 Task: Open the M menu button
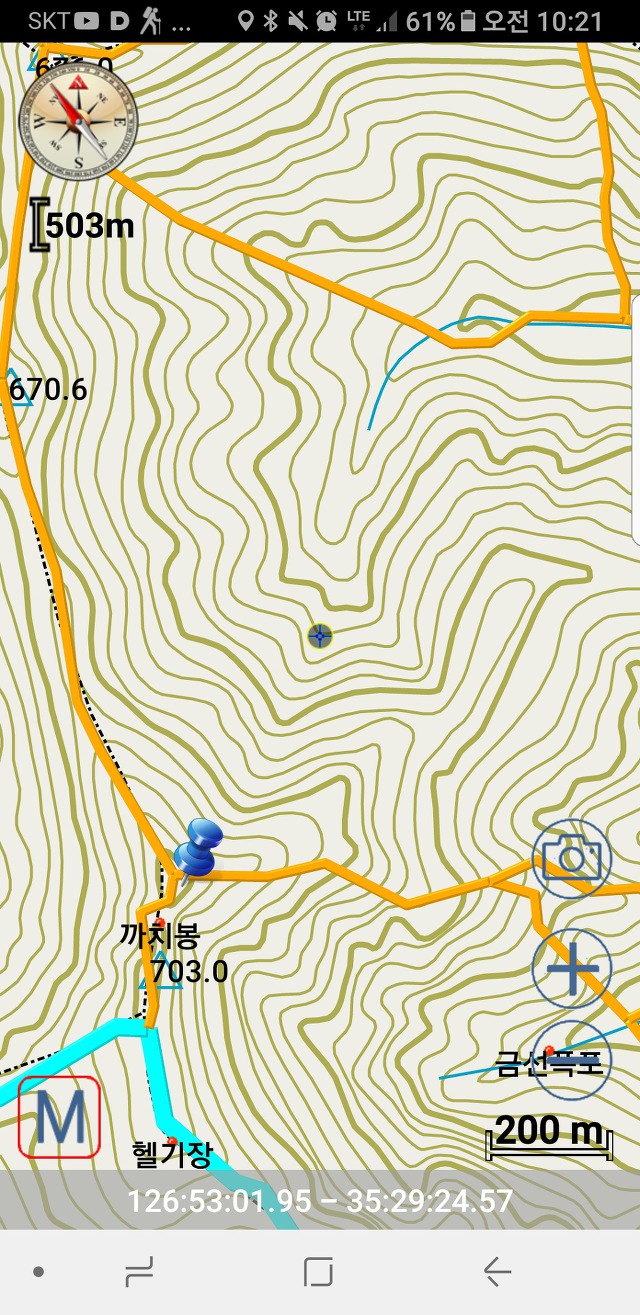(x=60, y=1117)
